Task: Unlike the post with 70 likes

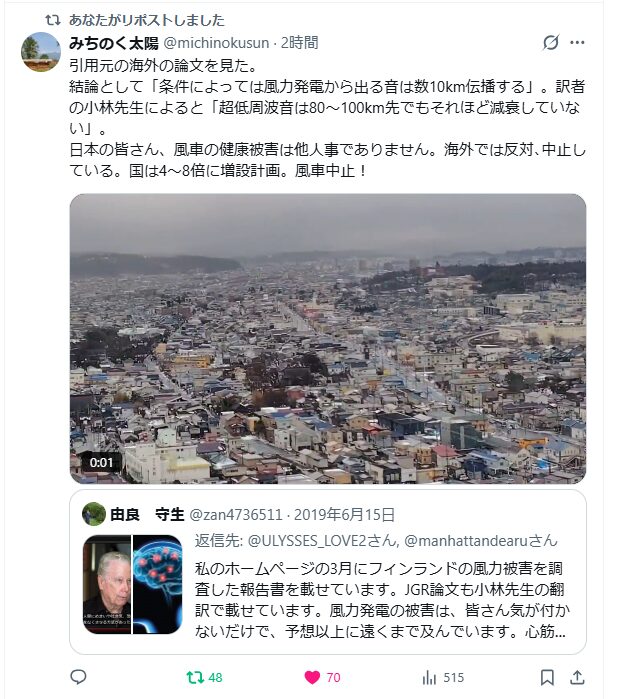Action: tap(312, 677)
